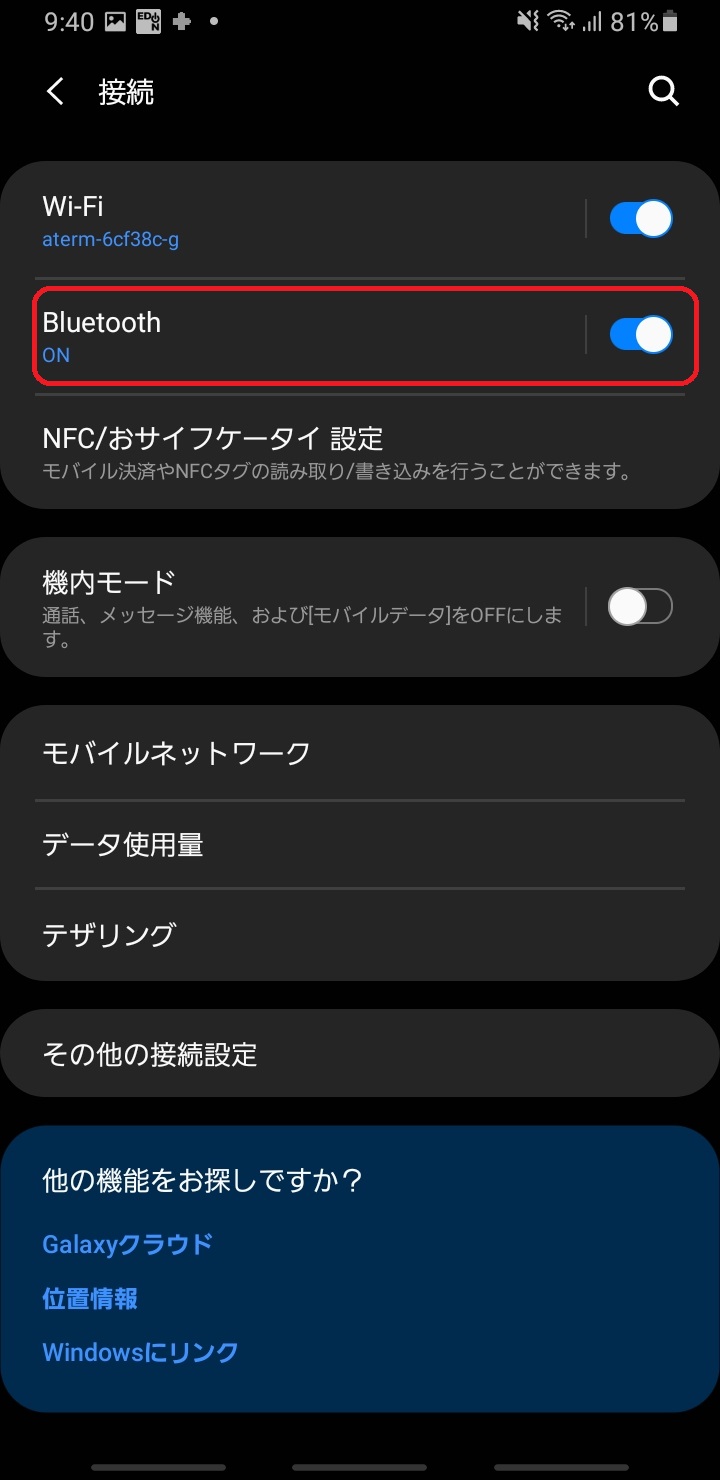
Task: Open the Windowsにリンク link
Action: pos(140,1353)
